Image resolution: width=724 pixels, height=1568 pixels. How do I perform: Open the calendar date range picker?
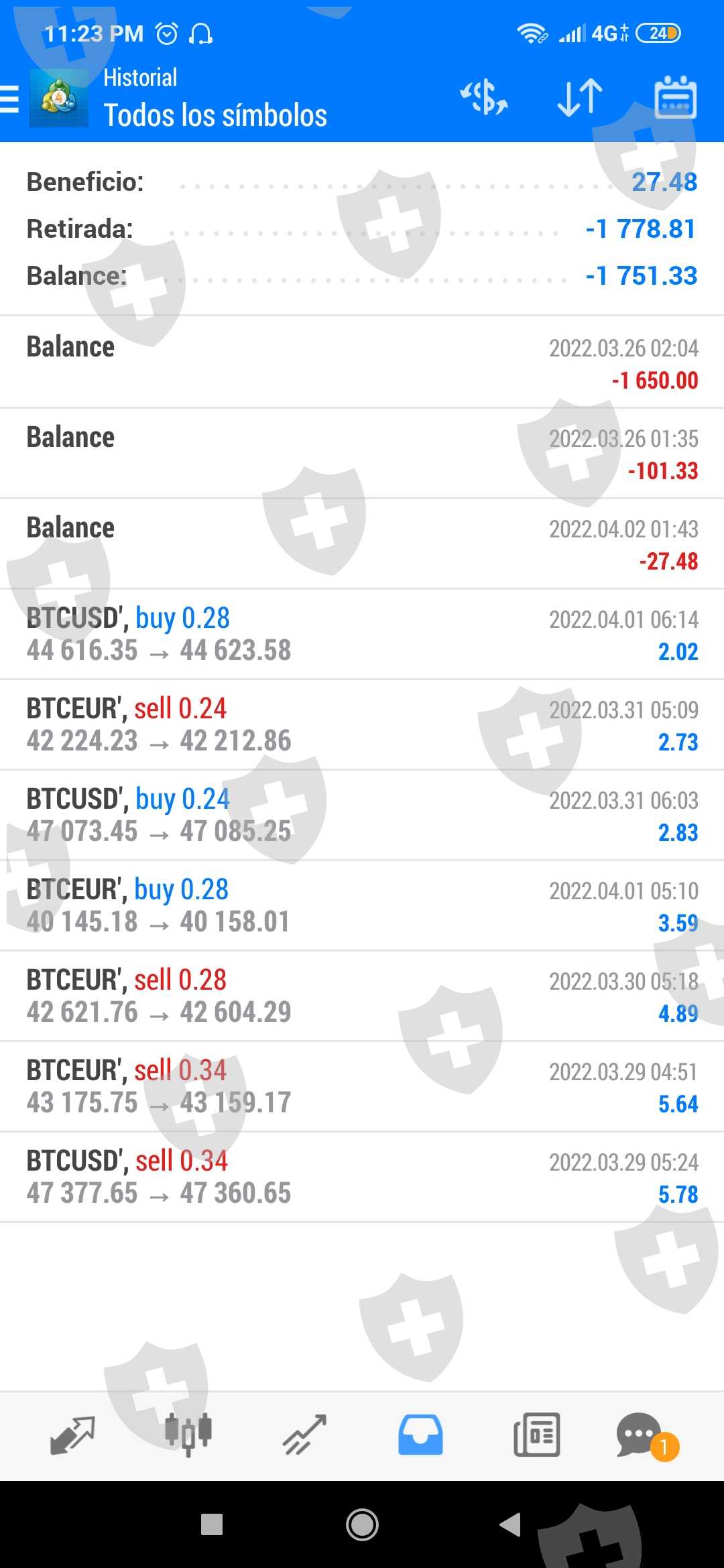tap(675, 98)
